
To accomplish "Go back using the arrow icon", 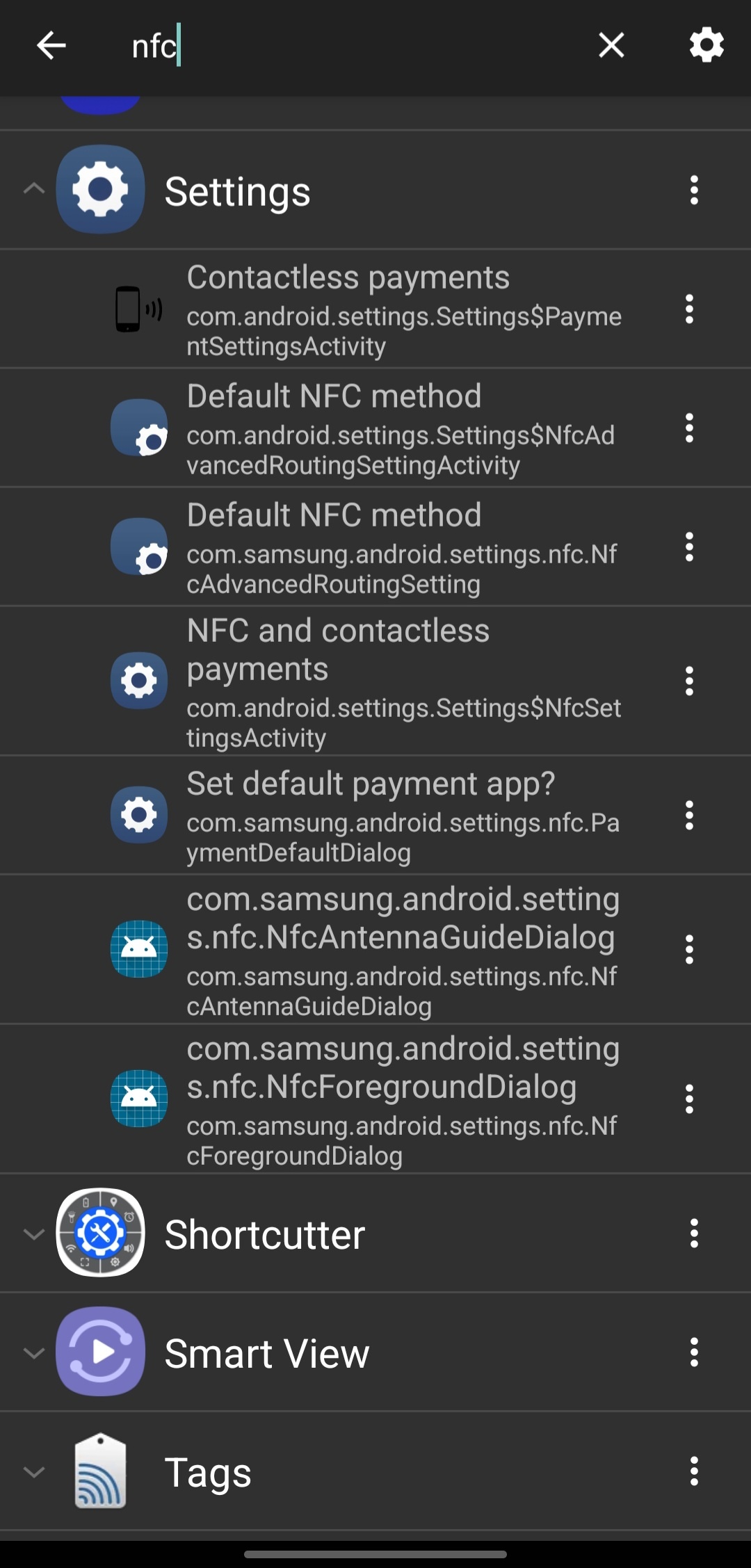I will point(51,46).
